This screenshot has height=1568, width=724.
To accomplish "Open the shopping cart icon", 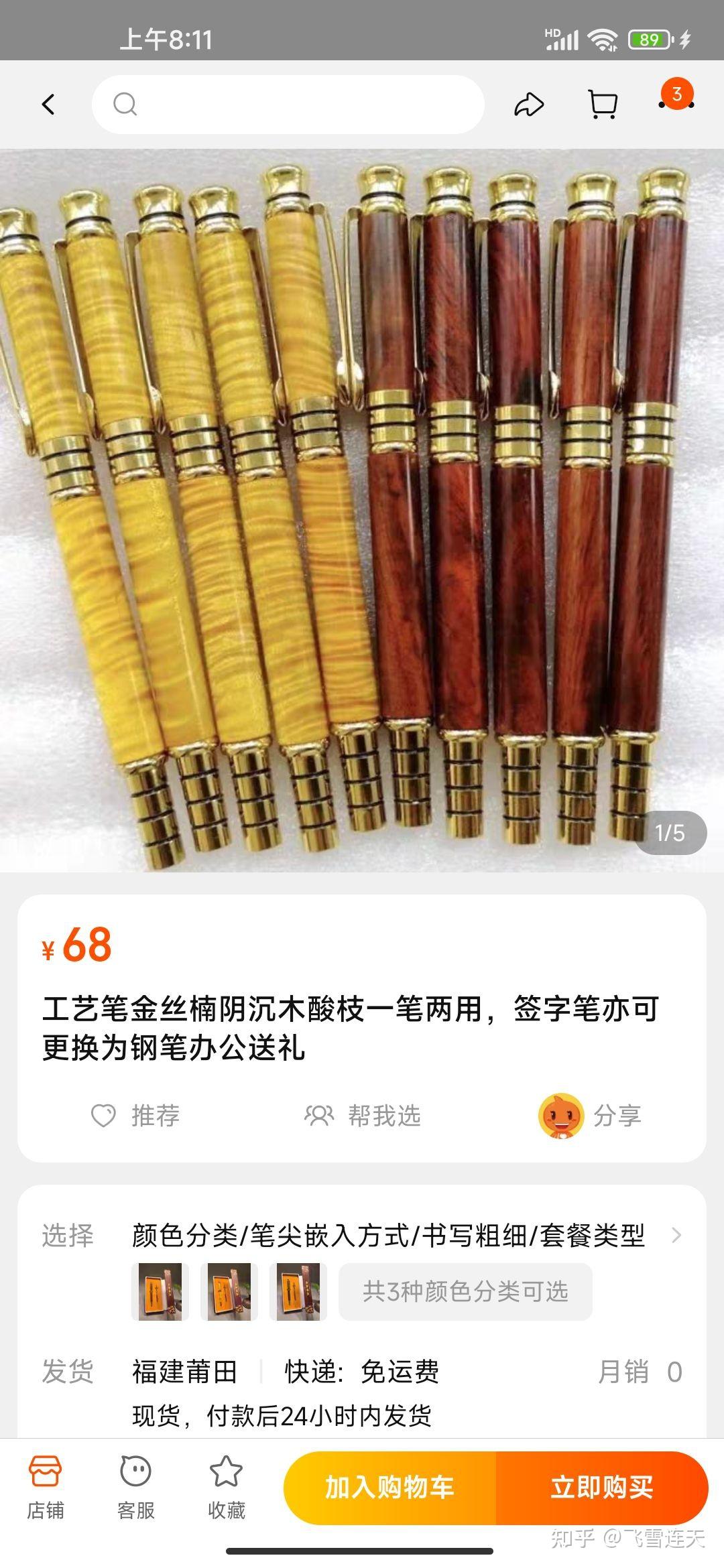I will 601,104.
